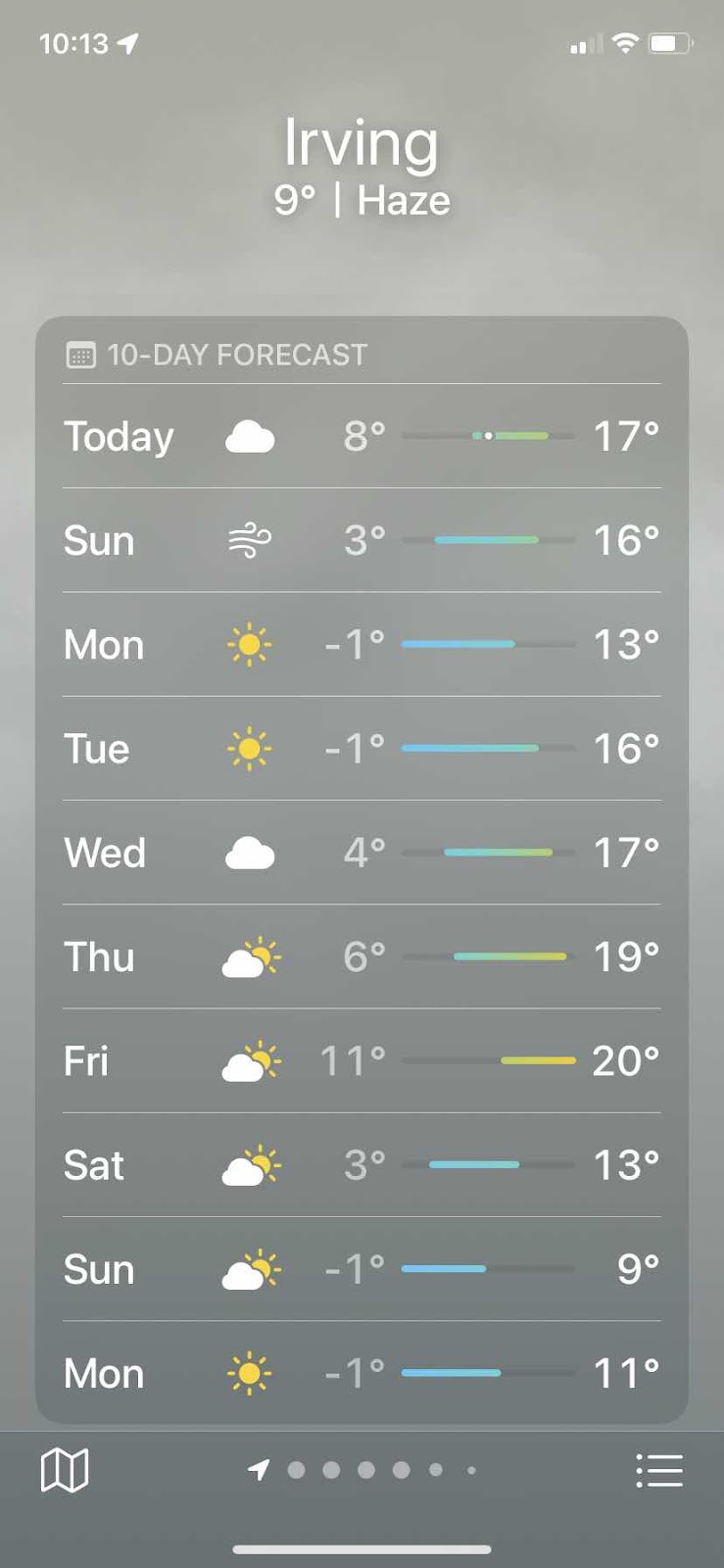
Task: Open the Tue forecast row
Action: (362, 749)
